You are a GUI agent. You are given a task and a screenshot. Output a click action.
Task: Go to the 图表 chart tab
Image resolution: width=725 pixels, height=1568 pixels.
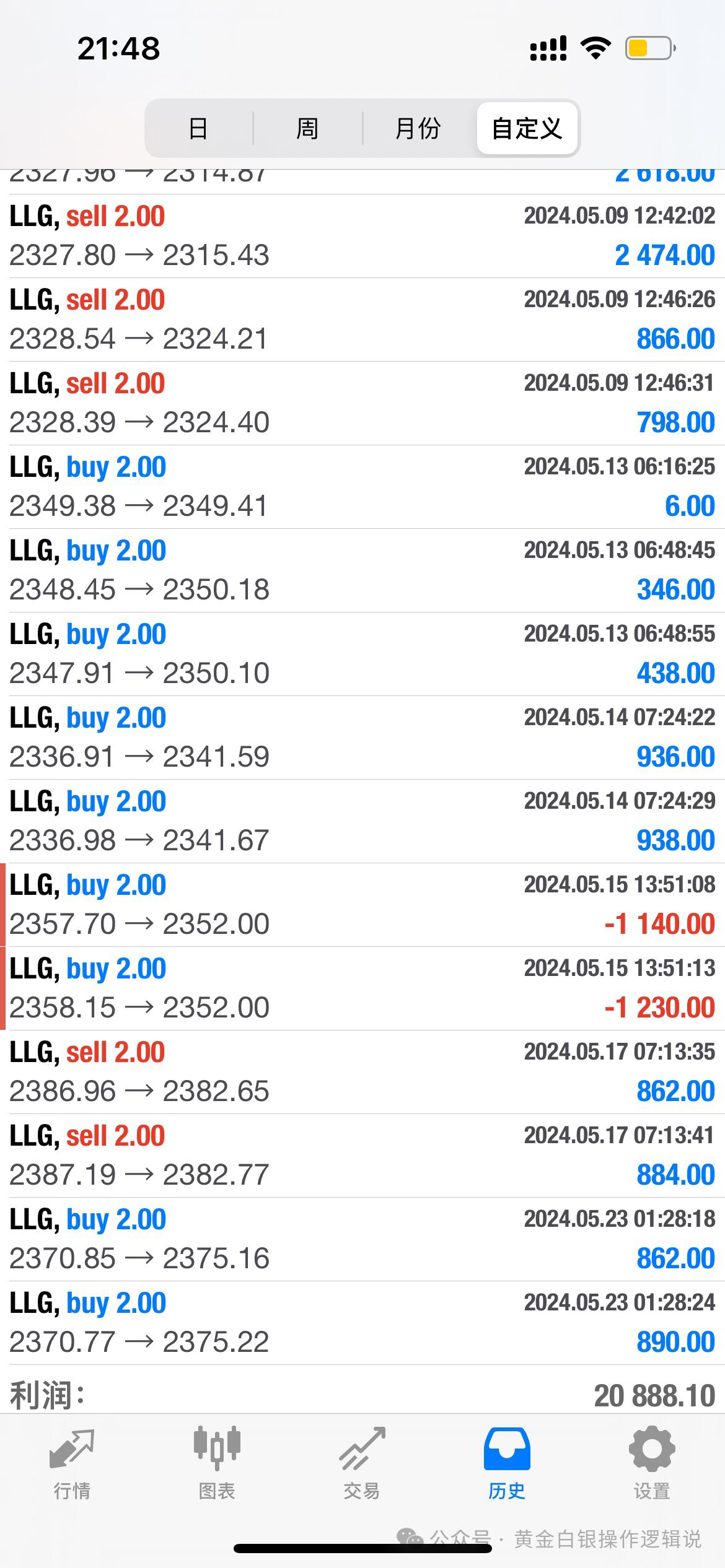[217, 1463]
